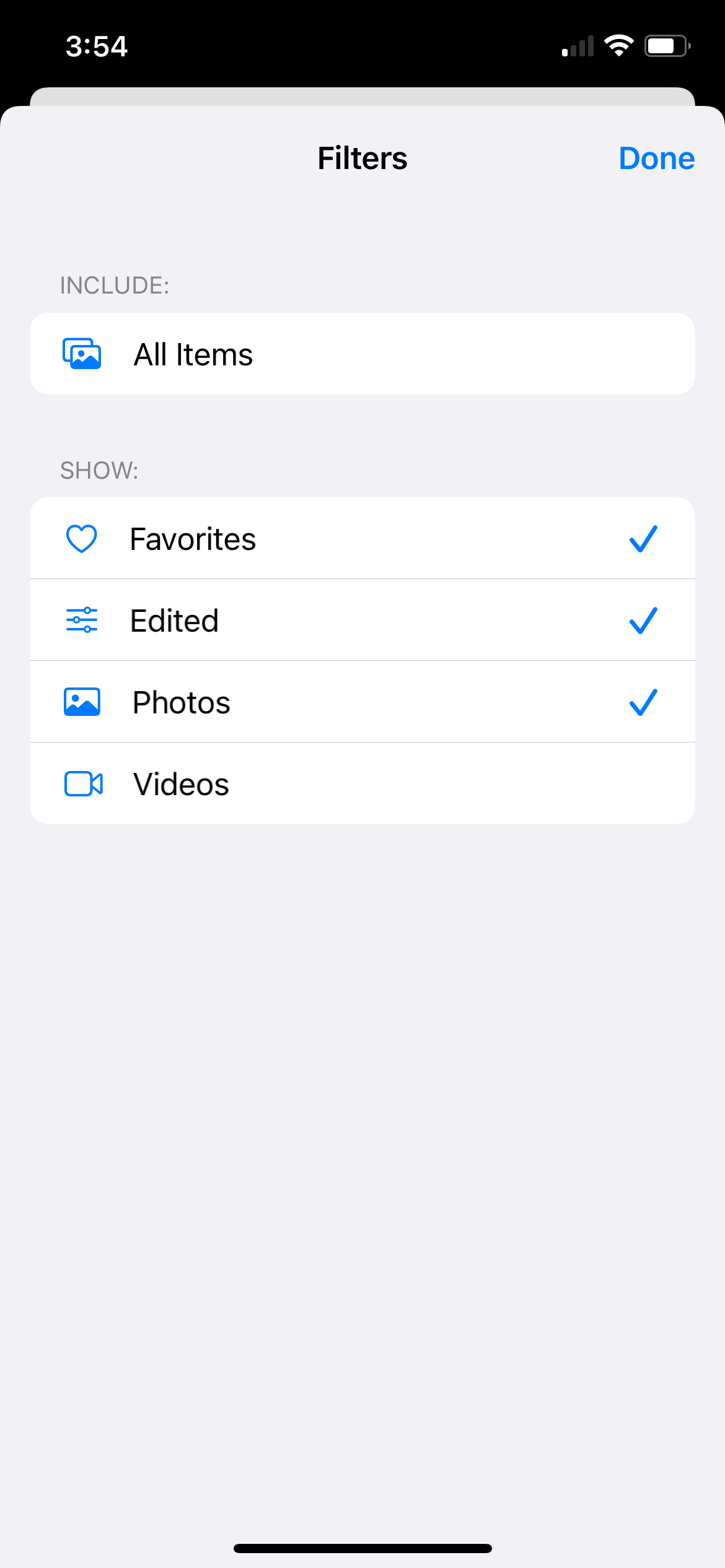Click the Filters title text
725x1568 pixels.
[362, 158]
